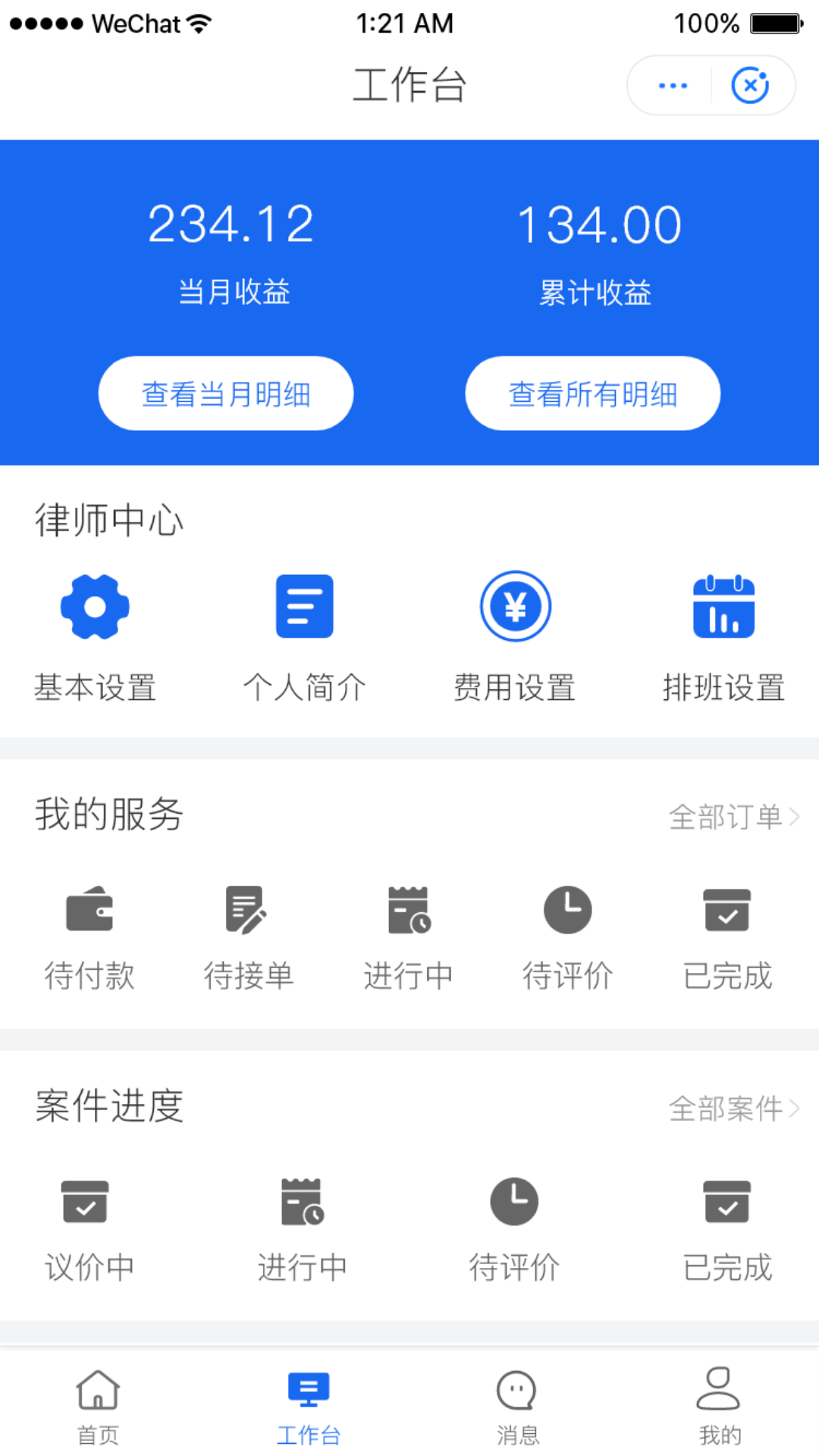The width and height of the screenshot is (819, 1456).
Task: Open 已完成 under 我的服务
Action: (x=726, y=937)
